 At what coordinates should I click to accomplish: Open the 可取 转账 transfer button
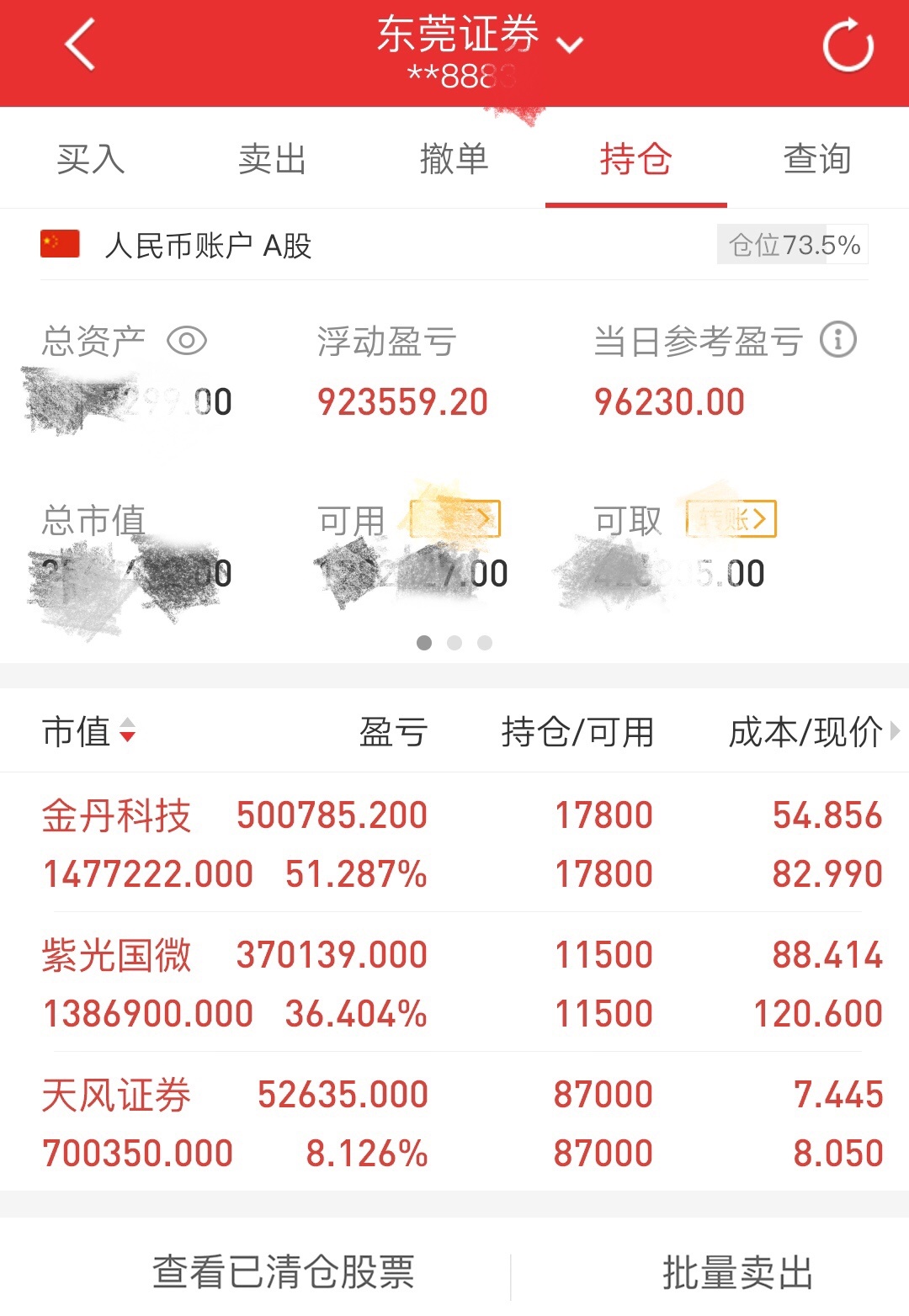734,519
